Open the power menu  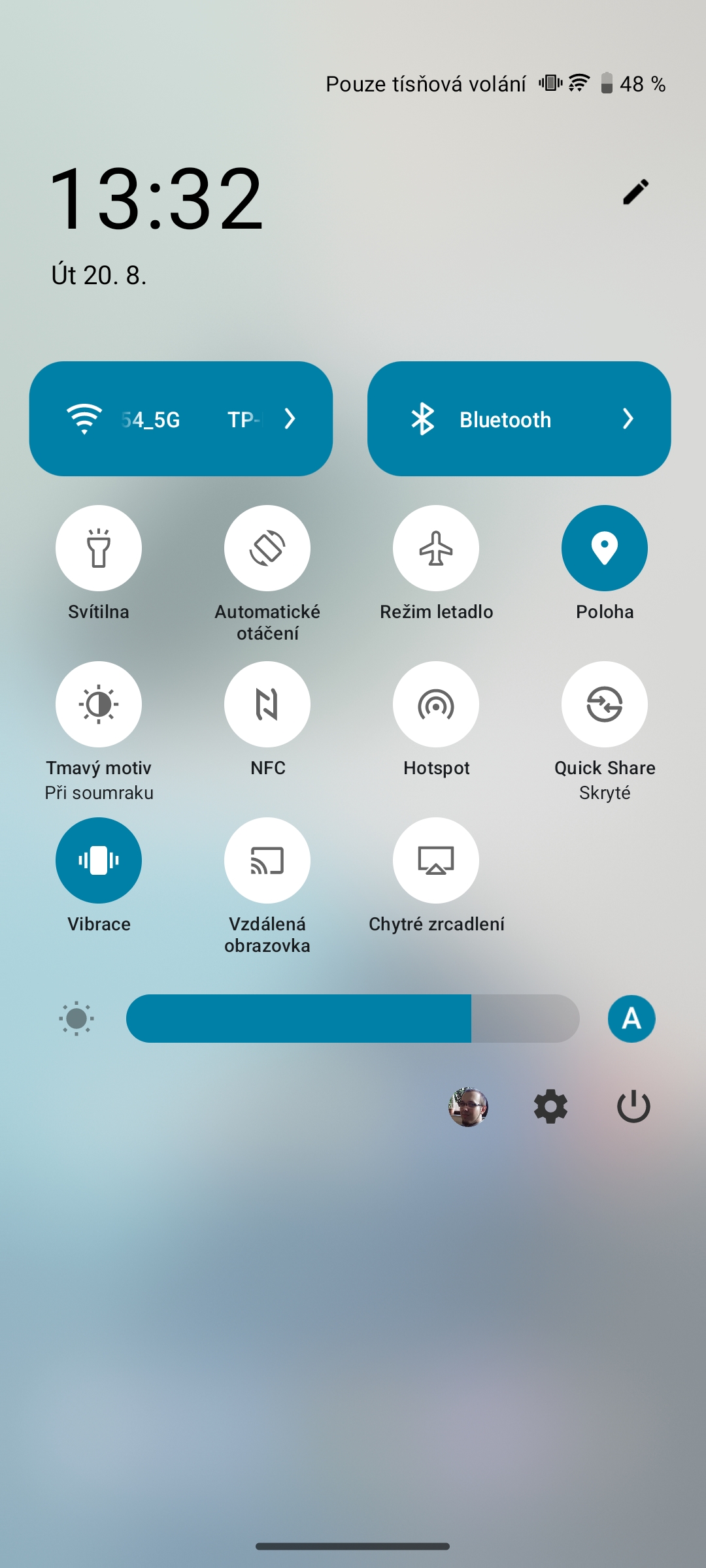click(x=633, y=1107)
